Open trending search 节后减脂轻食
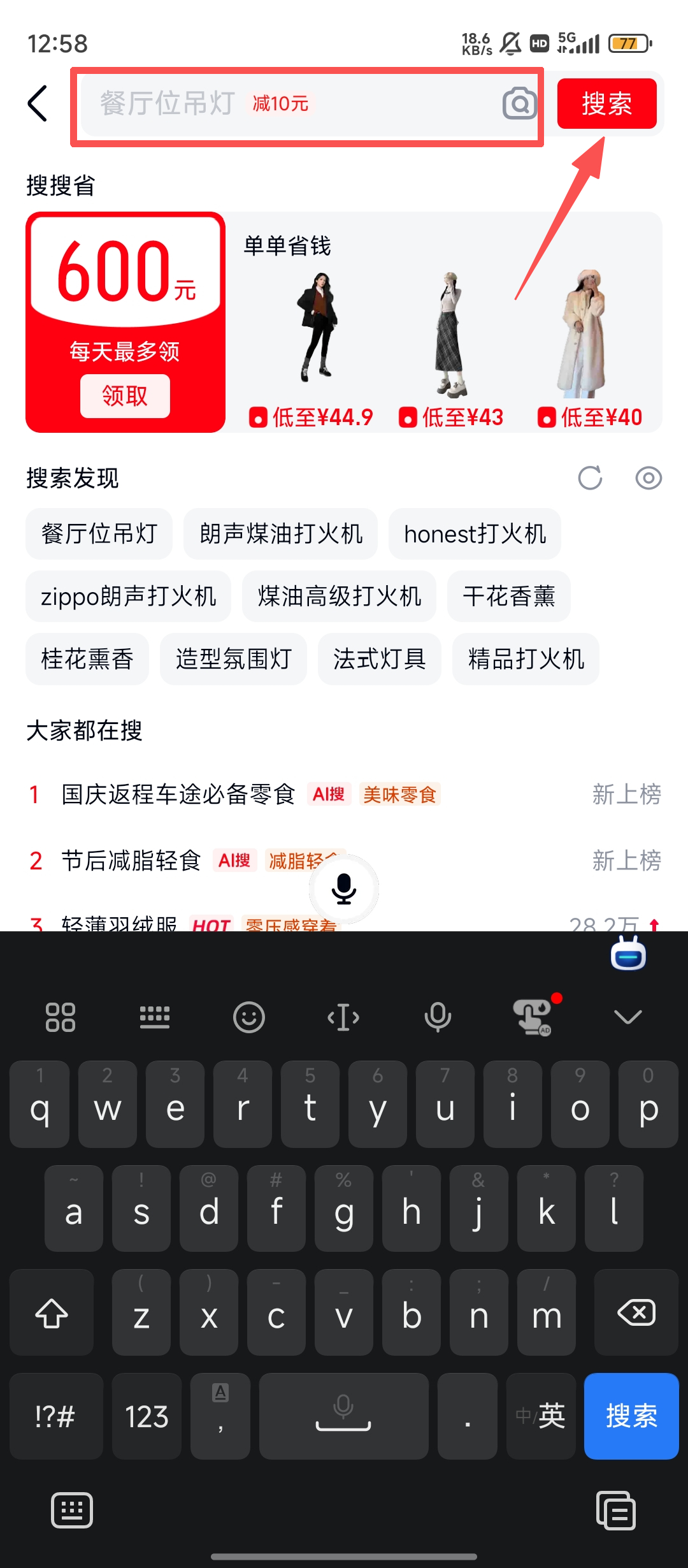This screenshot has height=1568, width=688. click(131, 860)
